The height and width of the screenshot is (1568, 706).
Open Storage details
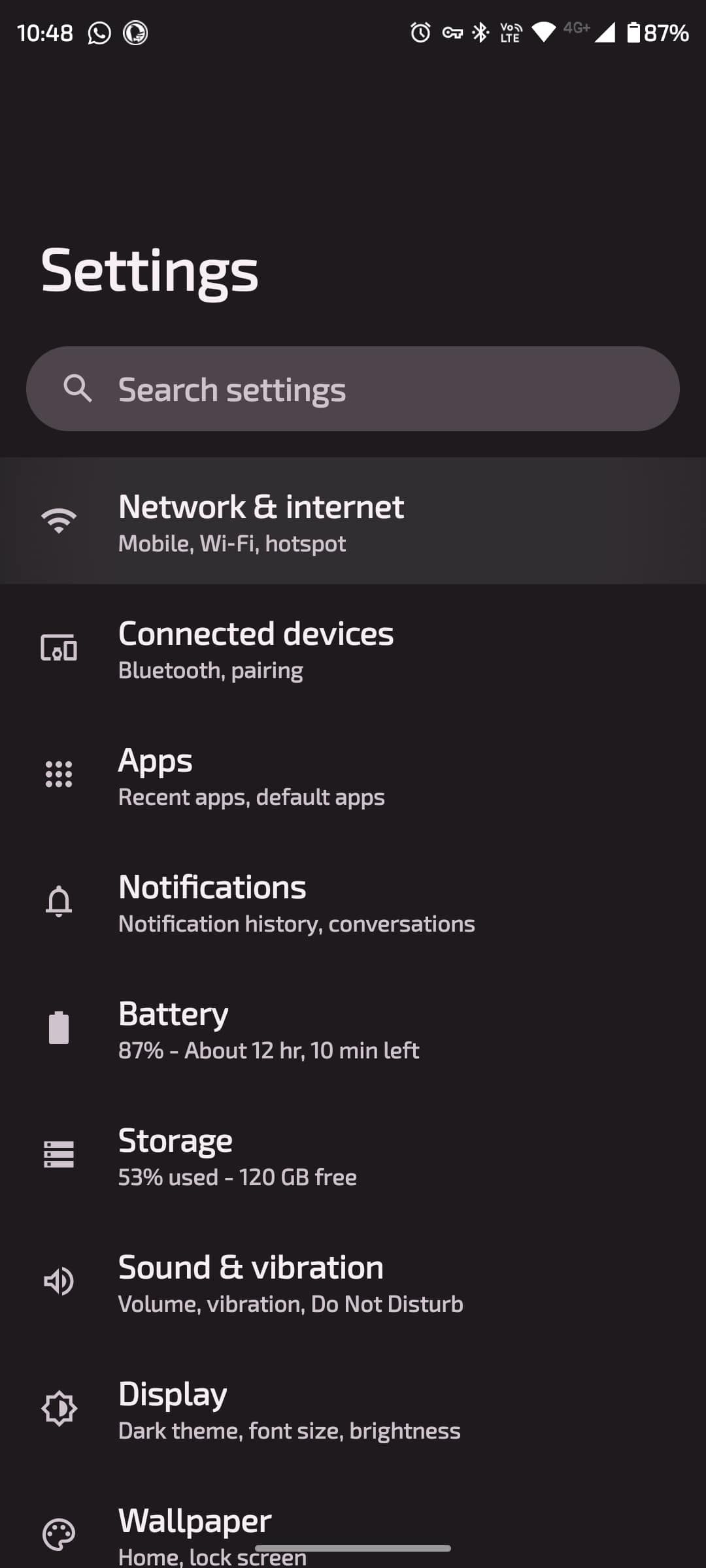coord(353,1155)
